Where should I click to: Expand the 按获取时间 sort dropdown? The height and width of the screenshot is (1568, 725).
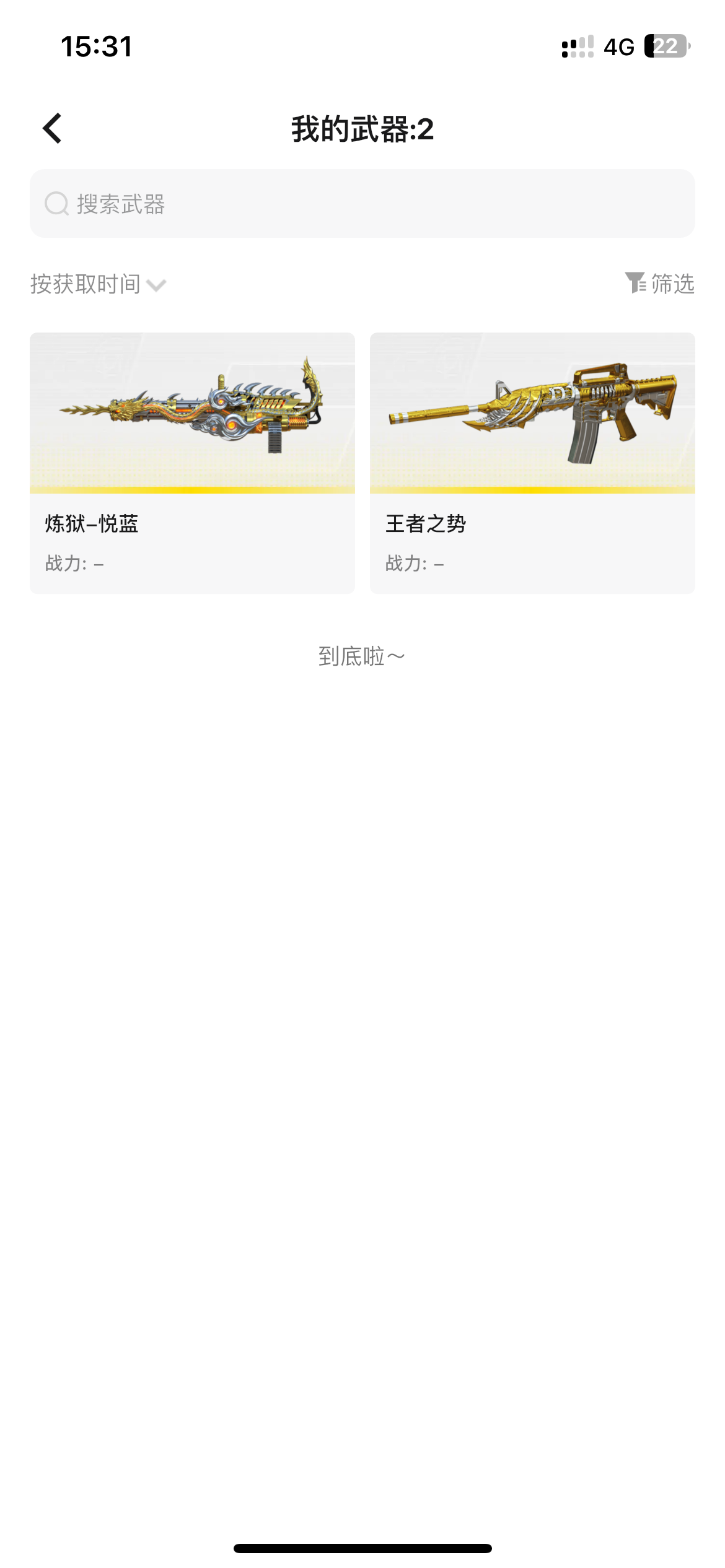[x=99, y=284]
